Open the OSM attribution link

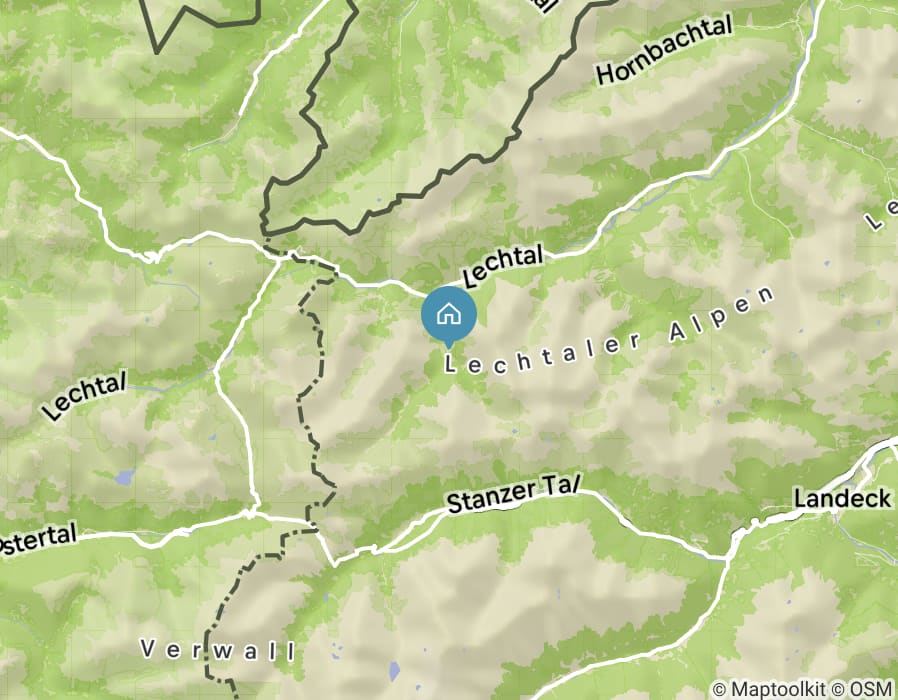pyautogui.click(x=870, y=689)
